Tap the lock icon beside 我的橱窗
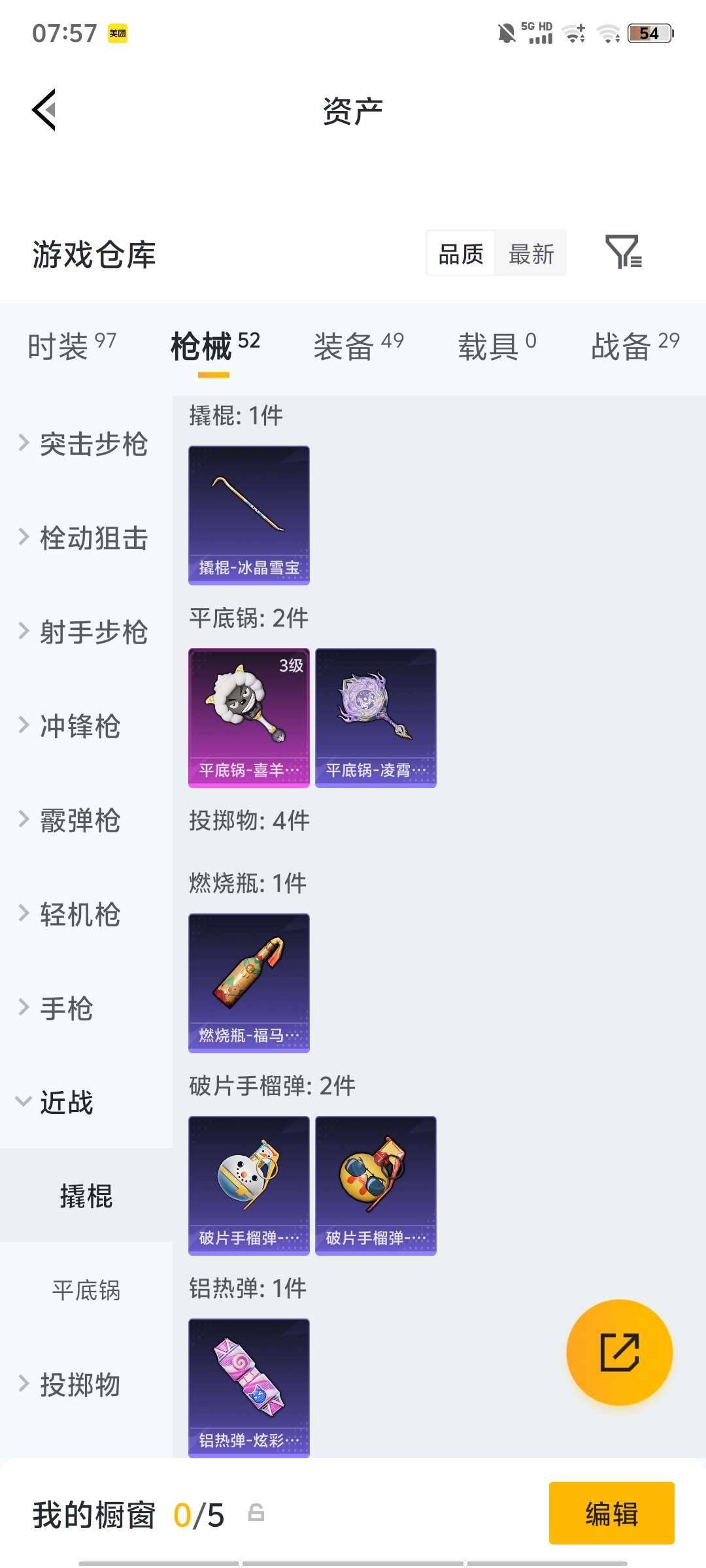Image resolution: width=706 pixels, height=1568 pixels. click(256, 1514)
